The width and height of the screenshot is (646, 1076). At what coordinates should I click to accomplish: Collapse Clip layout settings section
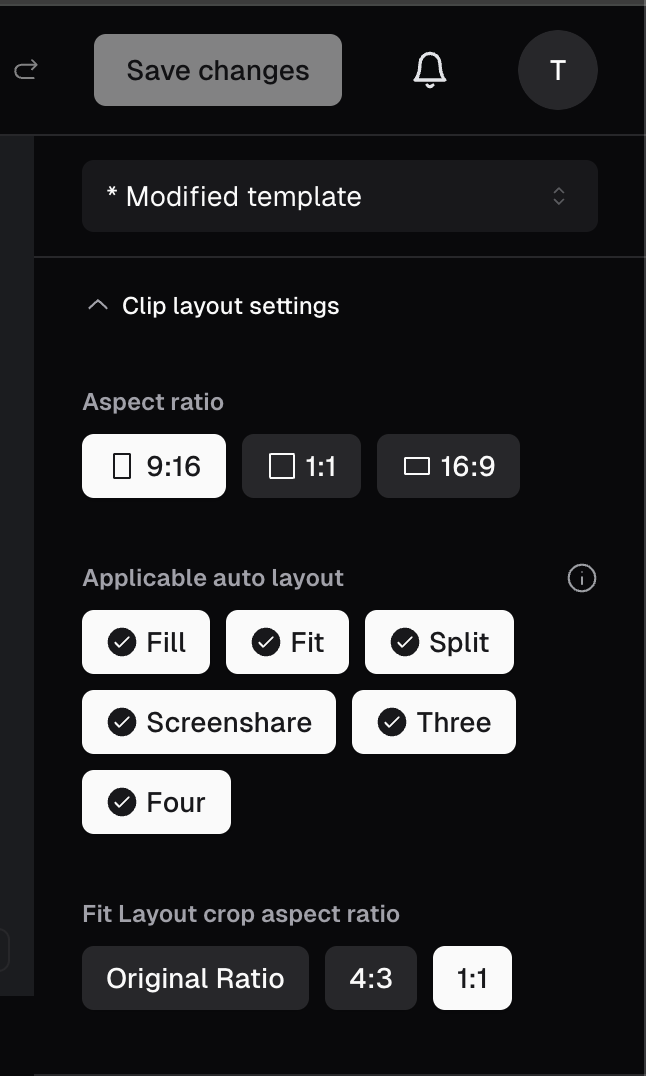214,306
